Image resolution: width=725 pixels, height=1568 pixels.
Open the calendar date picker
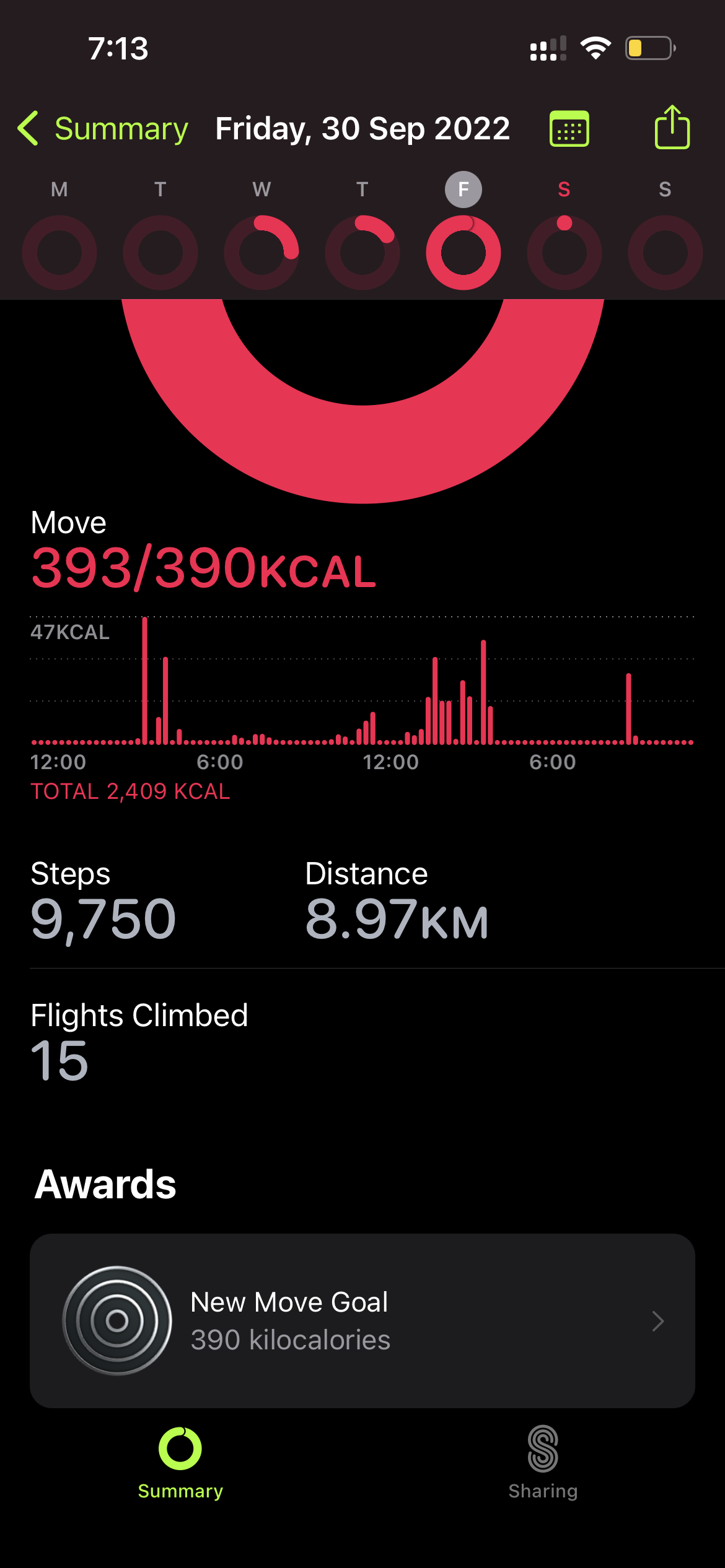tap(569, 128)
